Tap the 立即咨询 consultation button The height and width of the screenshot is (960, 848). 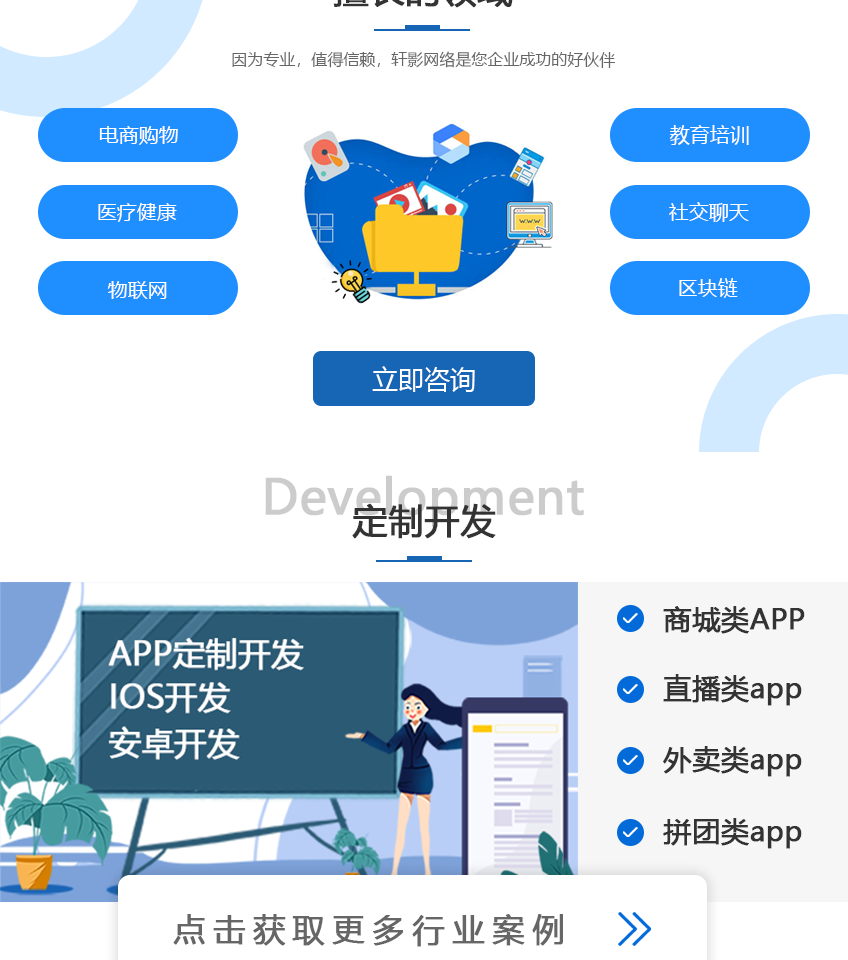click(x=423, y=379)
